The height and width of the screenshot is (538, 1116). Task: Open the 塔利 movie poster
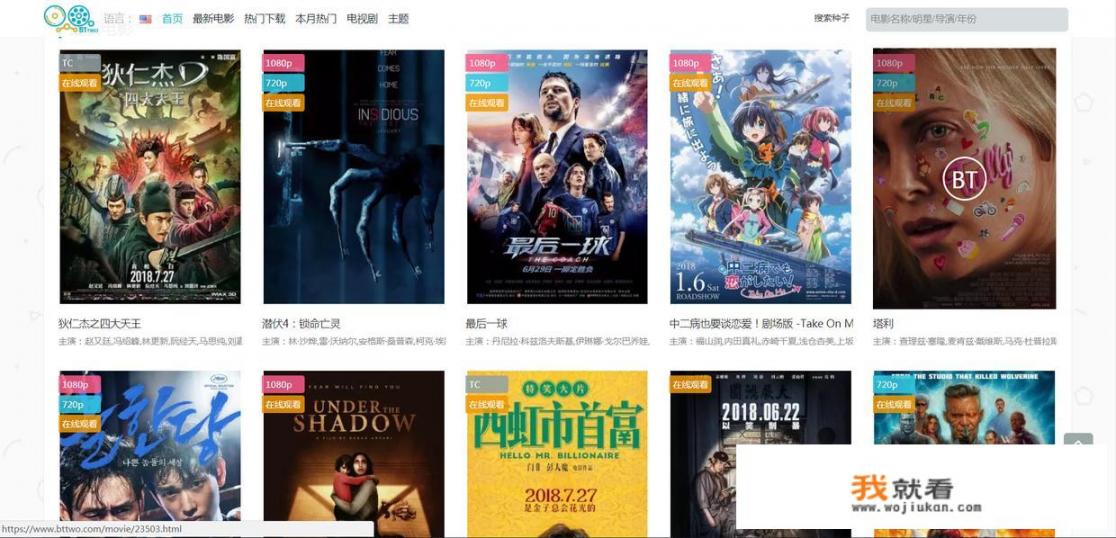click(x=964, y=177)
